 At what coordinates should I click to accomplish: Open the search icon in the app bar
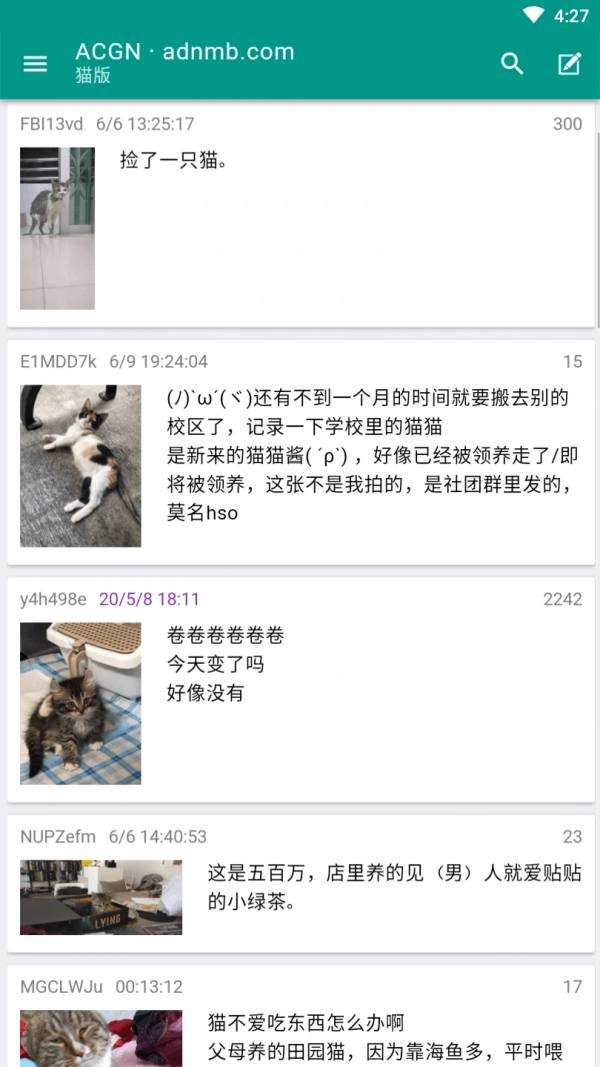(512, 64)
